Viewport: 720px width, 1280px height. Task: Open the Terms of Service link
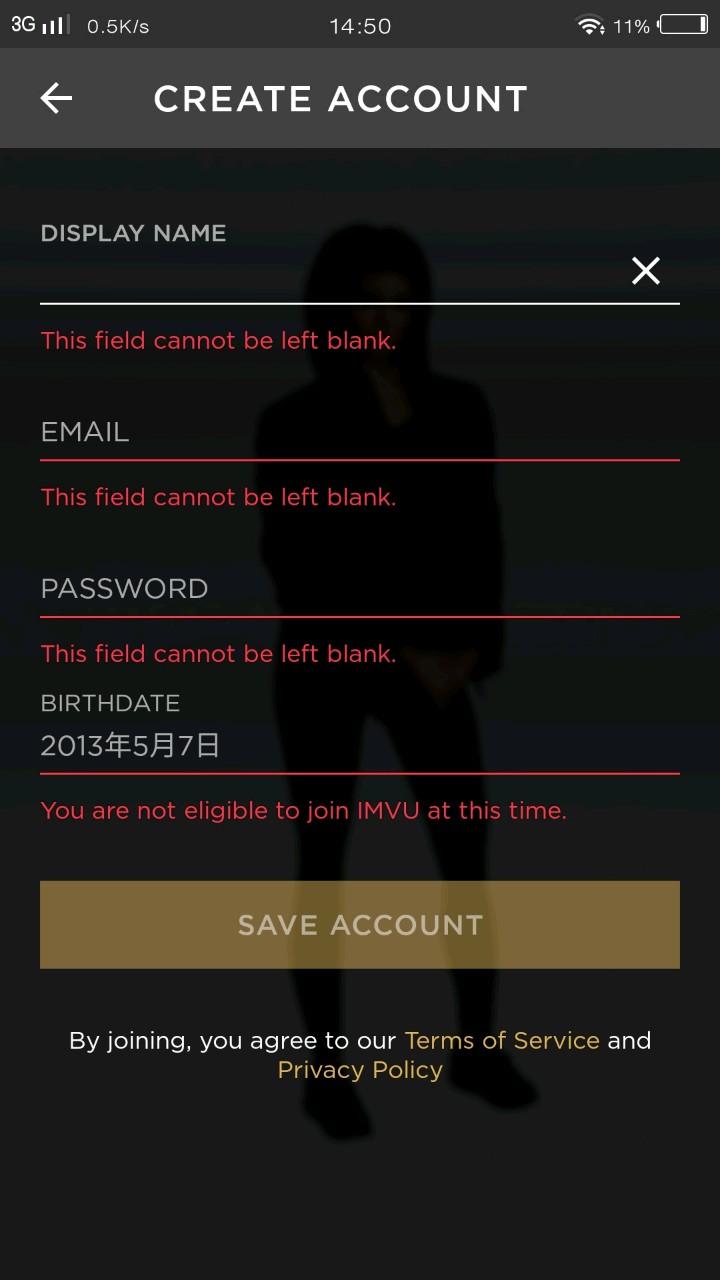tap(502, 1040)
